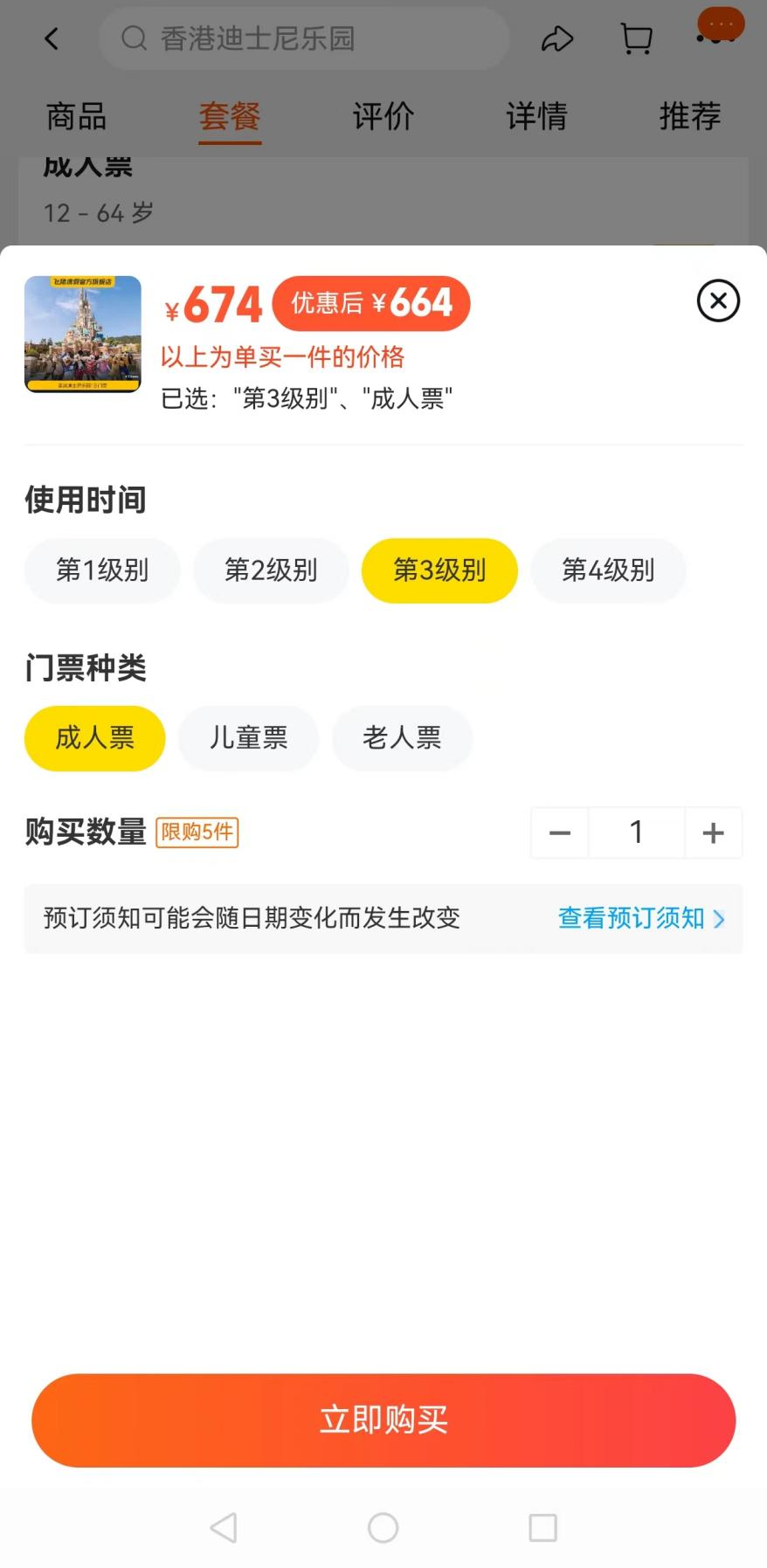Image resolution: width=767 pixels, height=1568 pixels.
Task: Tap the share arrow icon
Action: [557, 38]
